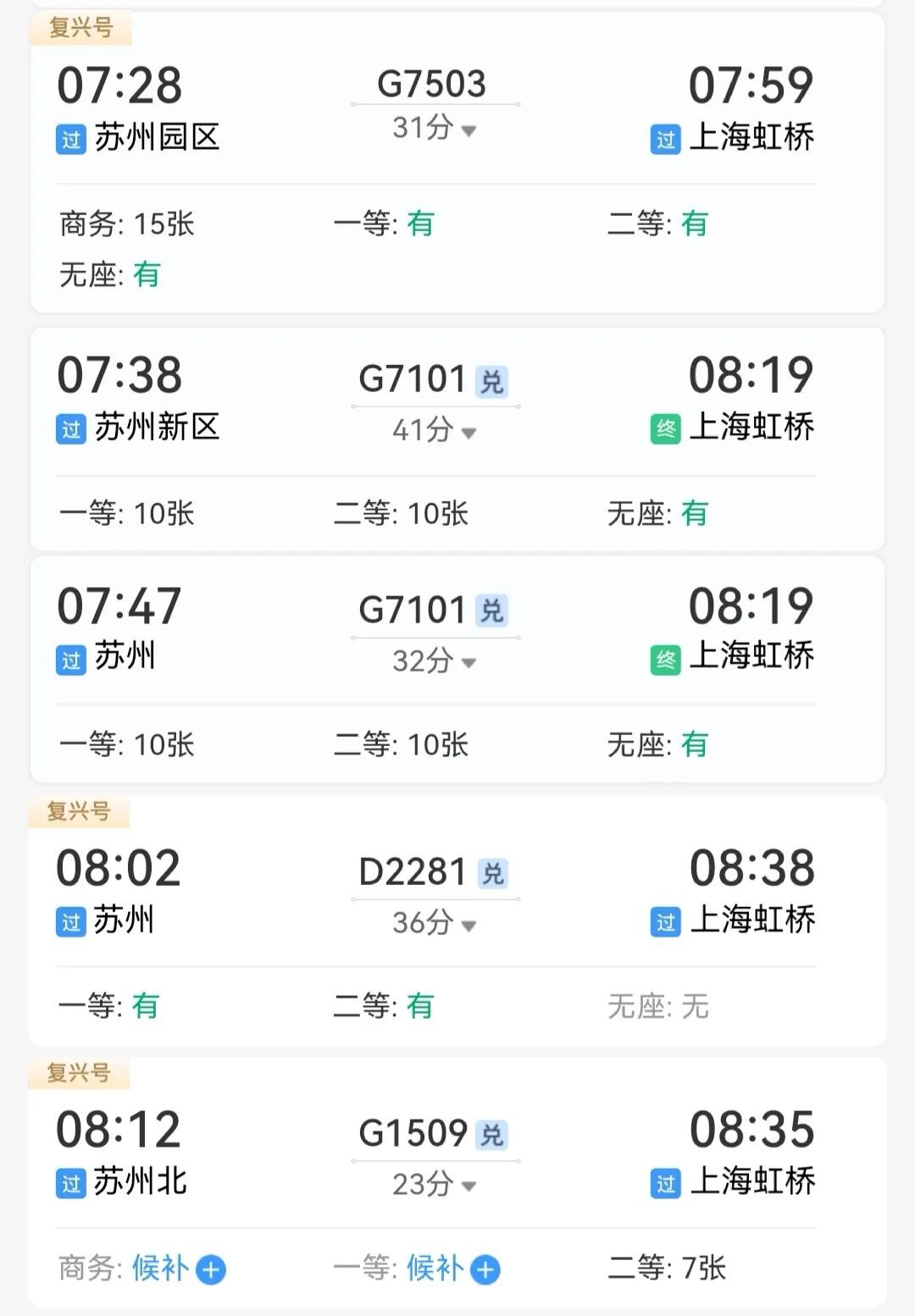Screen dimensions: 915x1316
Task: View the G1509 train from 苏州北
Action: click(413, 1133)
